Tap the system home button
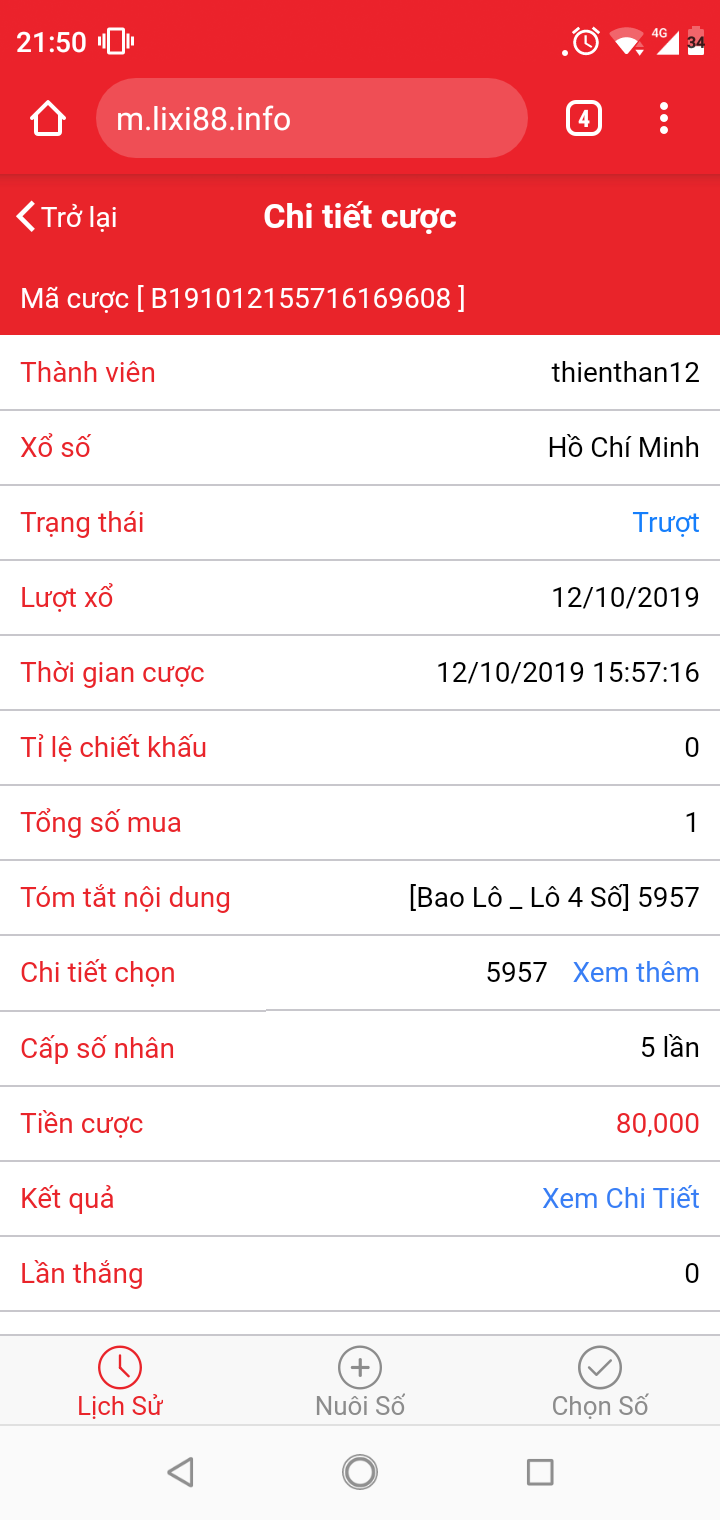Viewport: 720px width, 1520px height. (360, 1471)
